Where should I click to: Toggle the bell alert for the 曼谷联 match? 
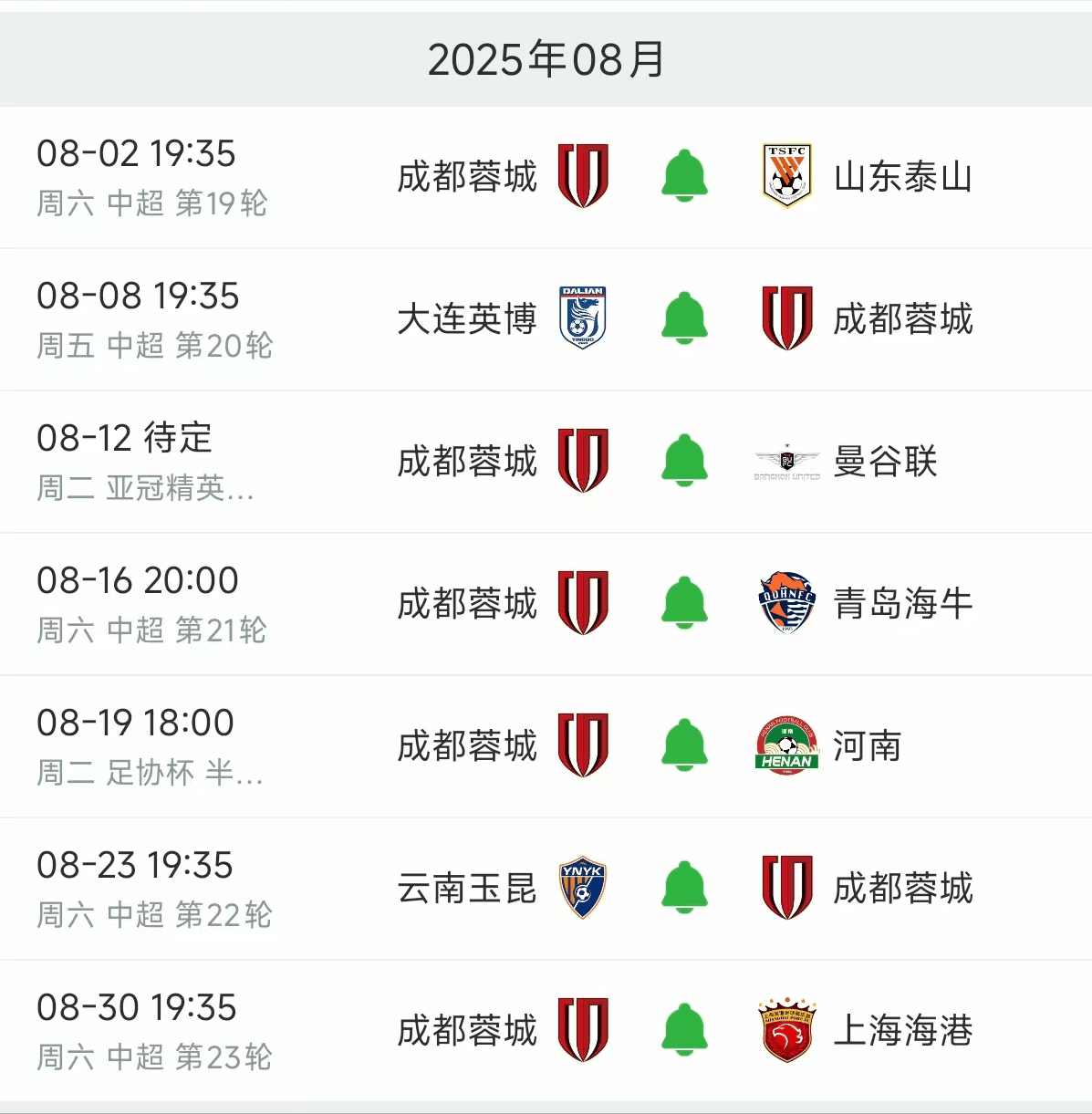tap(685, 462)
